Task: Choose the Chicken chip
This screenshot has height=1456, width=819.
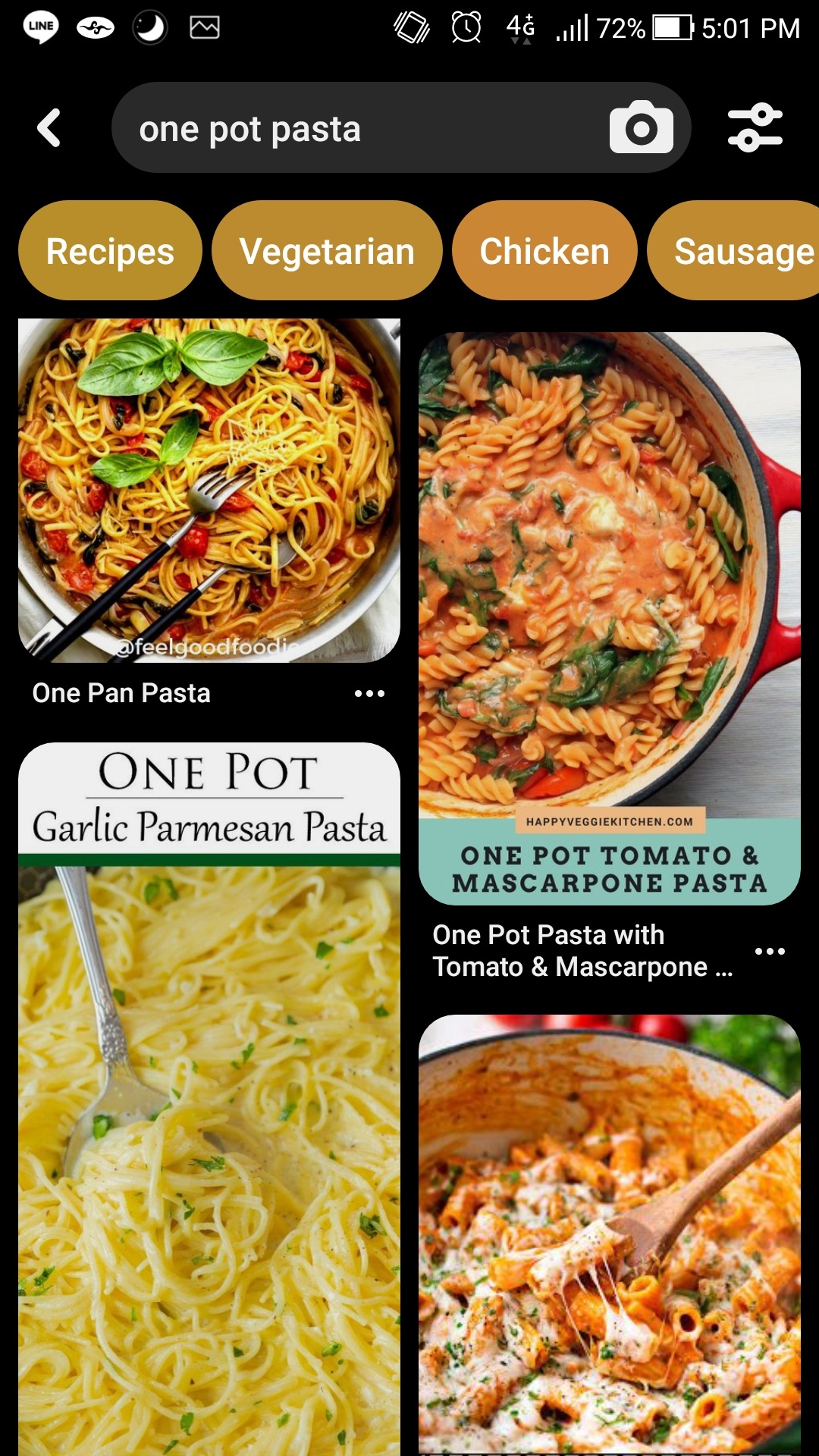Action: (544, 251)
